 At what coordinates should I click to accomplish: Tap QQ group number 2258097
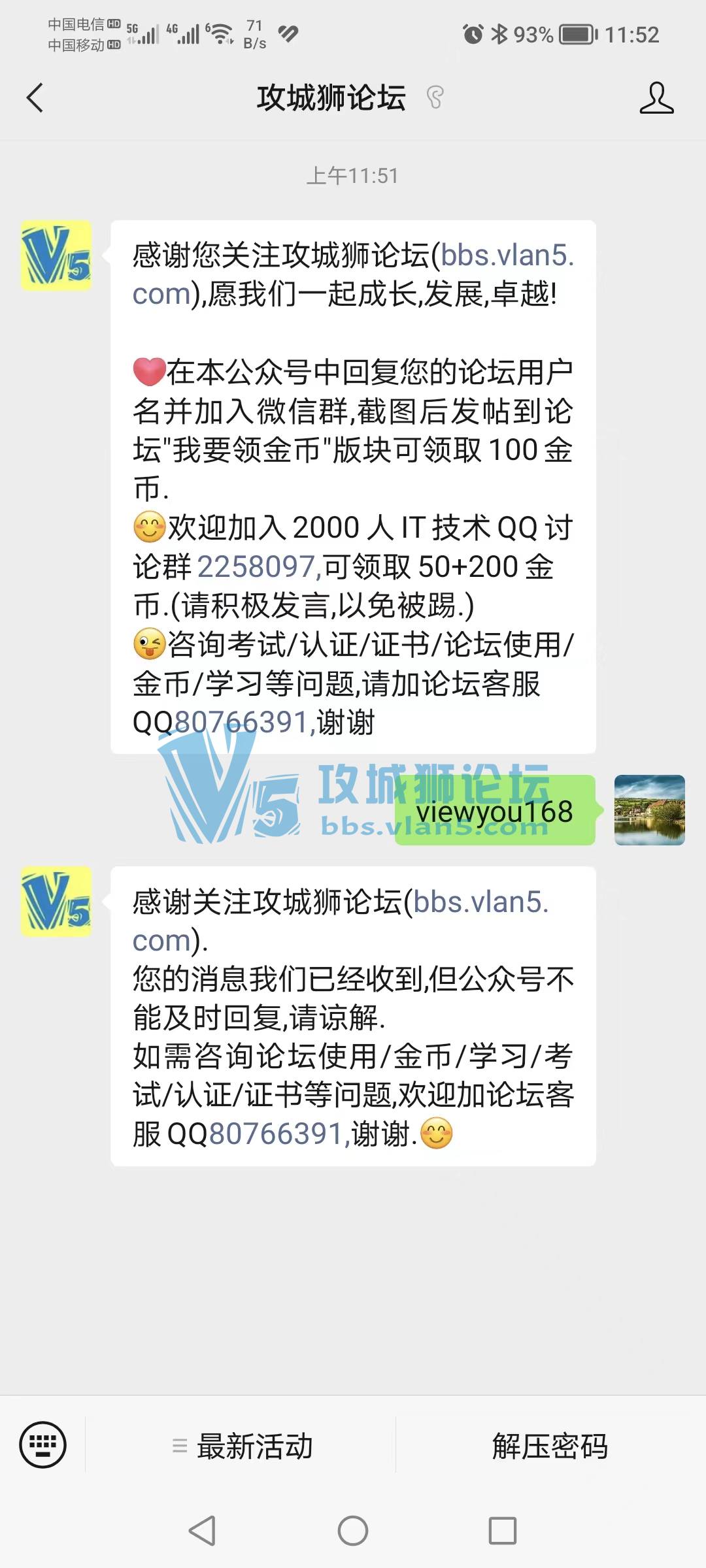(x=257, y=567)
